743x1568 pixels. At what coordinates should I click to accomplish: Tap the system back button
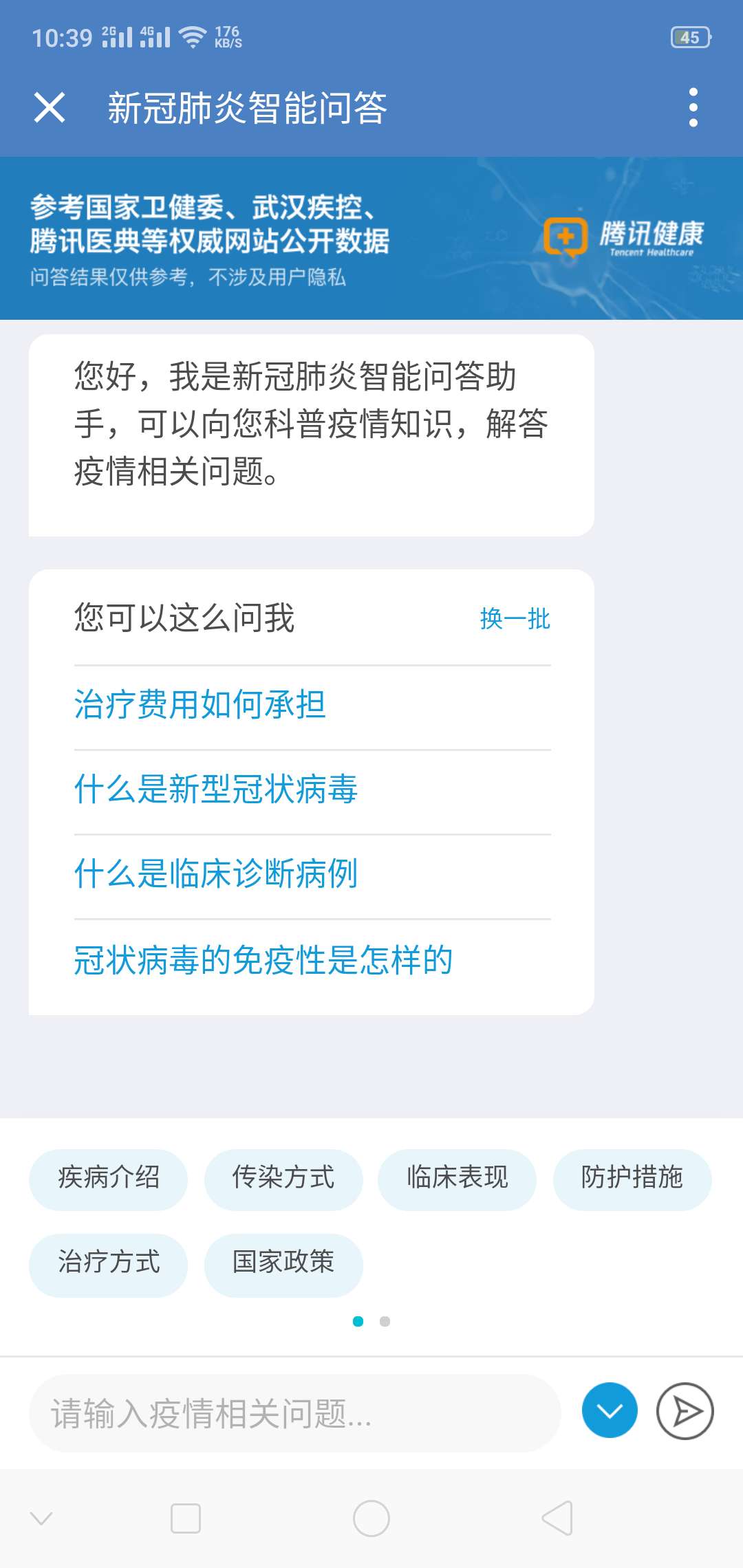click(x=557, y=1518)
